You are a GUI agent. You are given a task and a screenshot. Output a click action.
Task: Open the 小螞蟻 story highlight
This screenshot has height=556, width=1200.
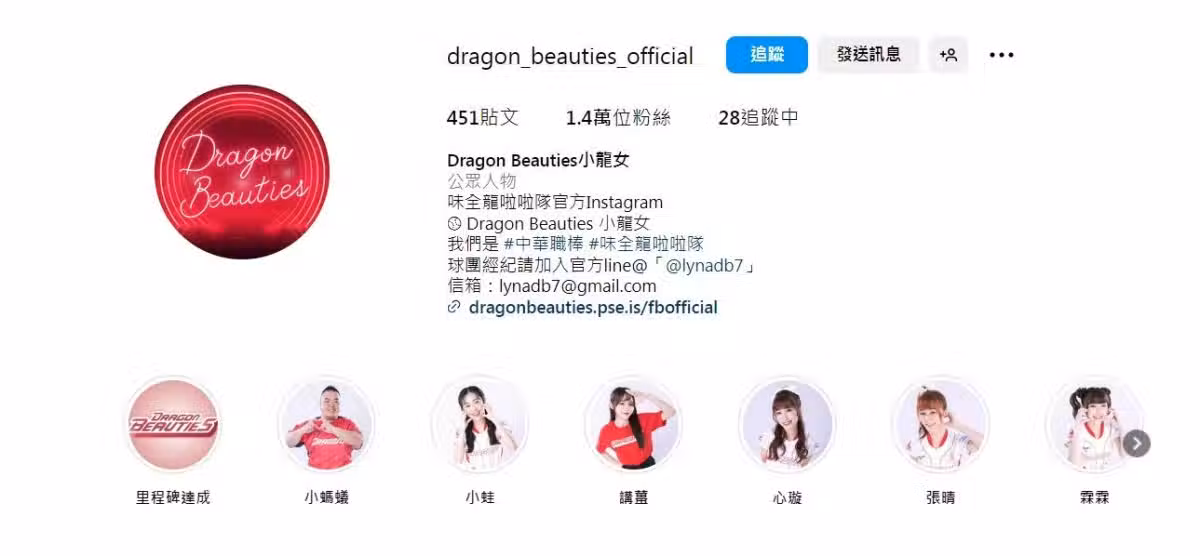[326, 425]
